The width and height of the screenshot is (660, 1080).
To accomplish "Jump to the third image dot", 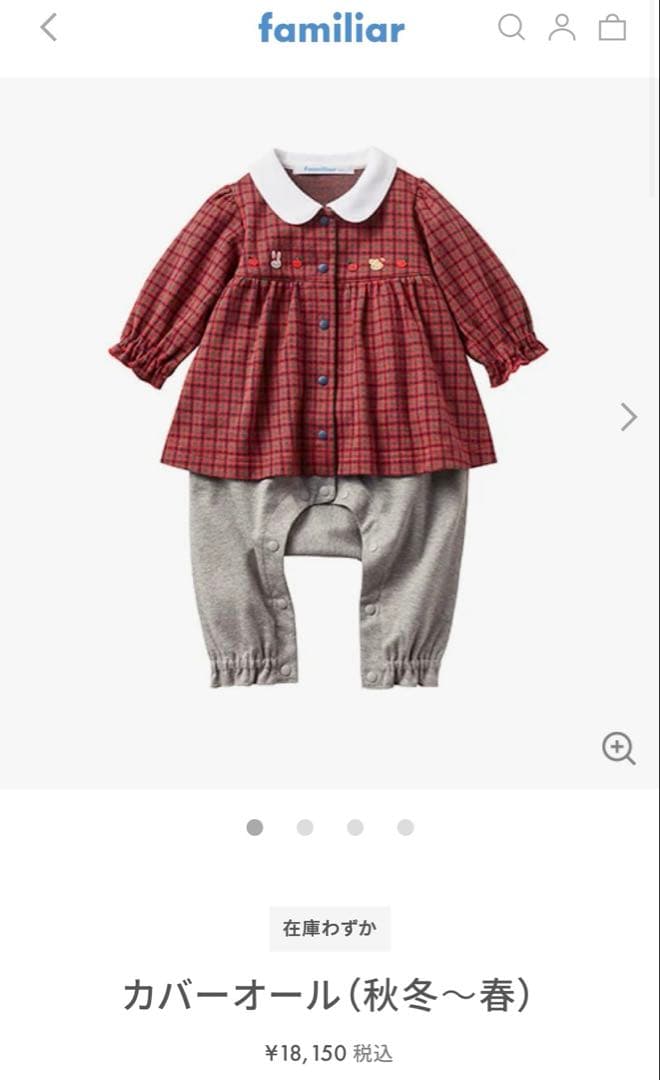I will (x=355, y=827).
